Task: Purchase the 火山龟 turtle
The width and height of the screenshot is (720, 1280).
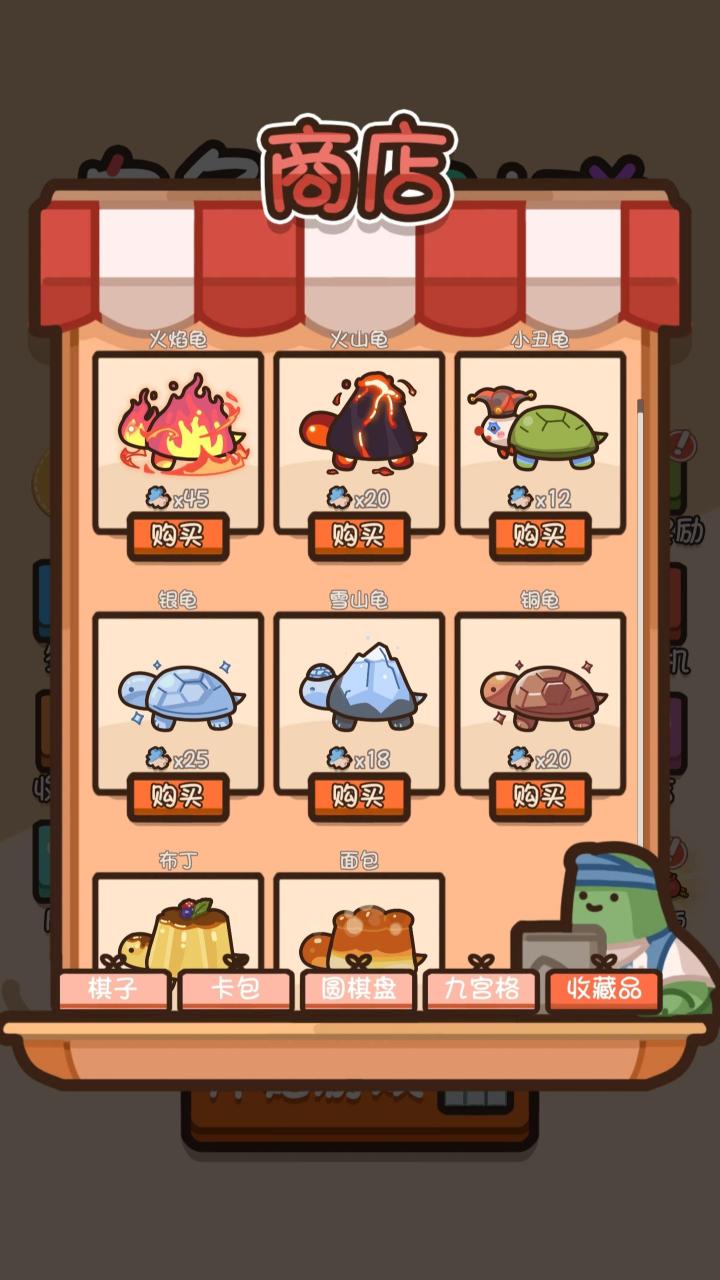Action: (x=359, y=536)
